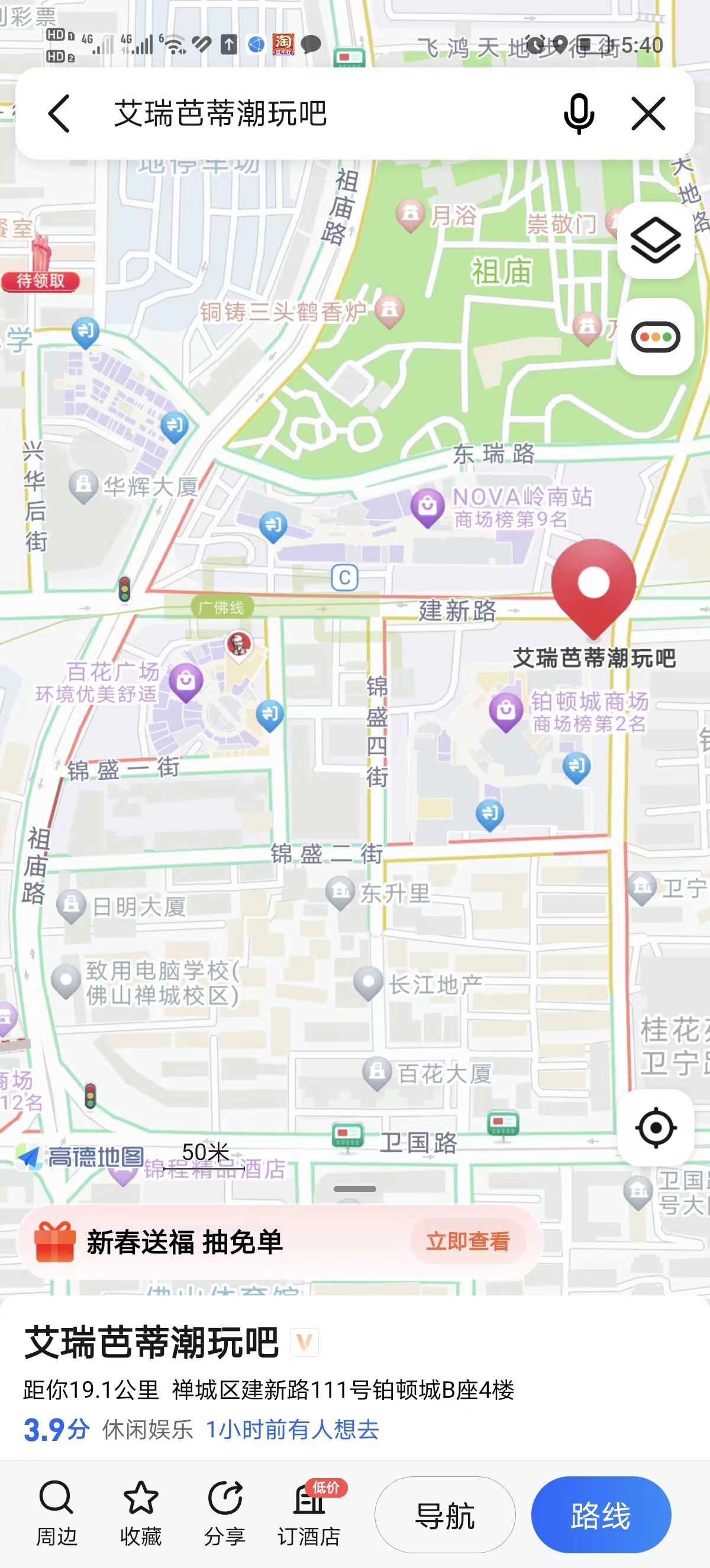
Task: Share this place via 分享
Action: [x=225, y=1514]
